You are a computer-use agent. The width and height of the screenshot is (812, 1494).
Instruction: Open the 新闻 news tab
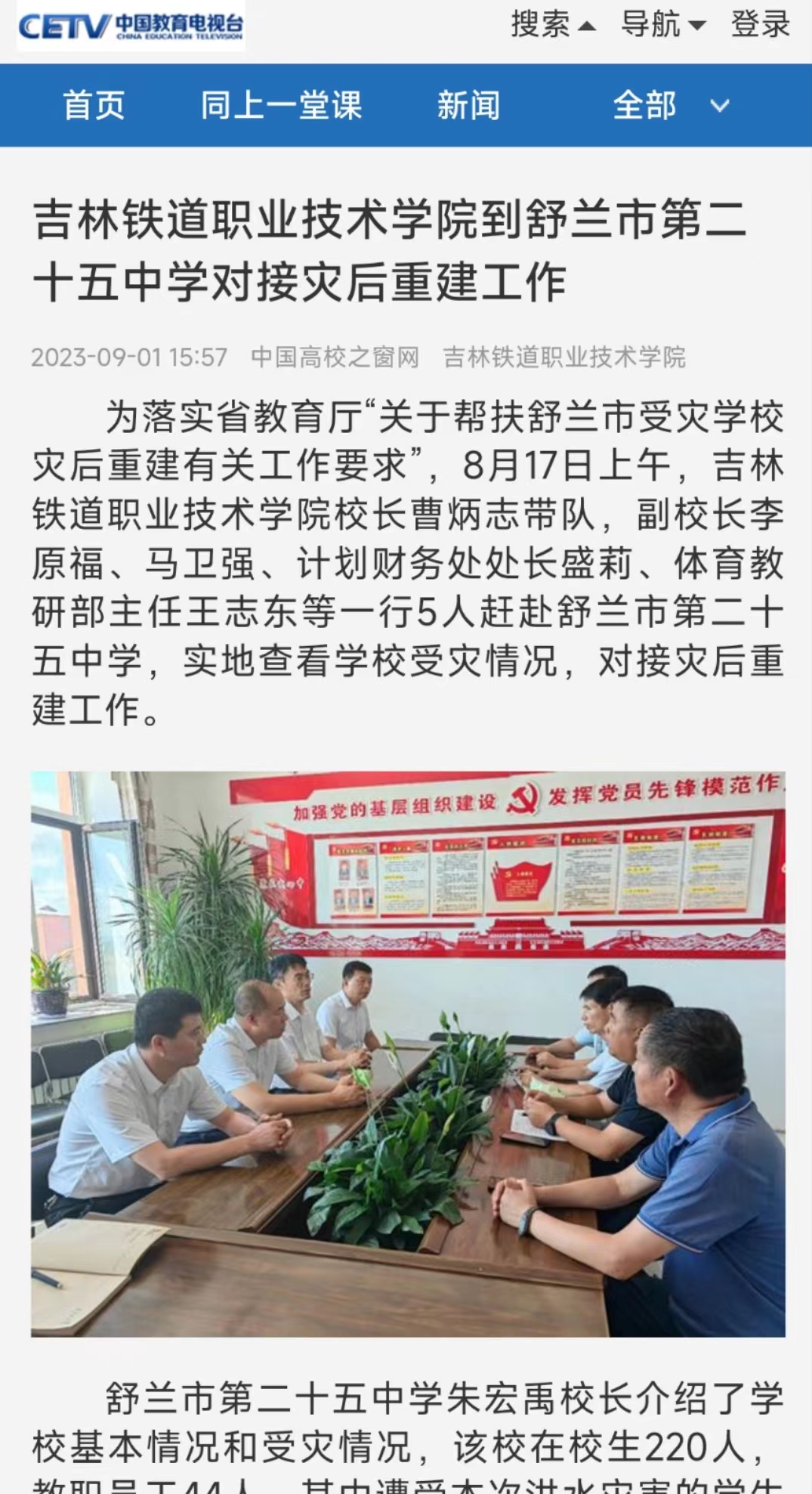[468, 105]
